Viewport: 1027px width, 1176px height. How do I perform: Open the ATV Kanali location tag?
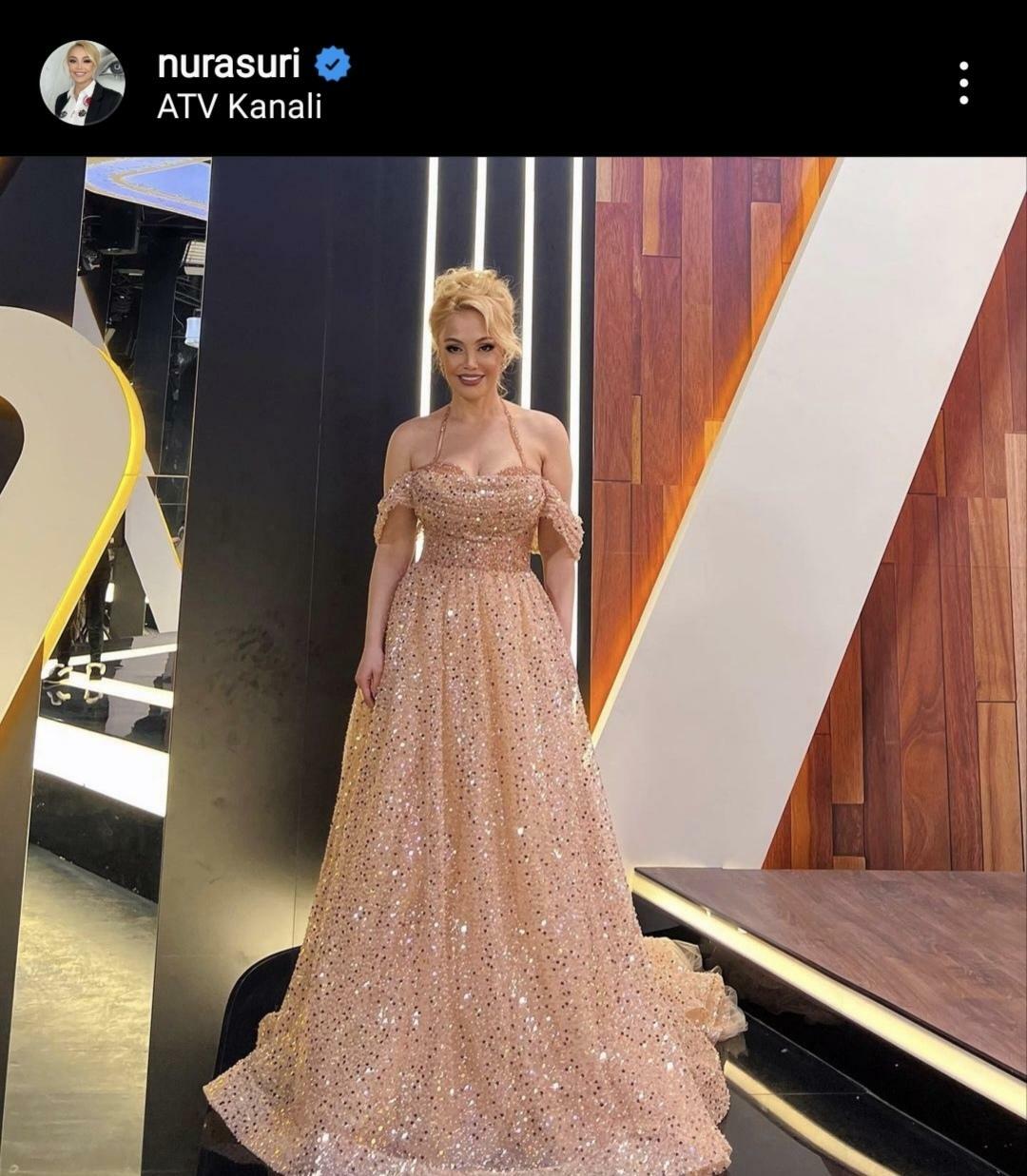tap(239, 106)
